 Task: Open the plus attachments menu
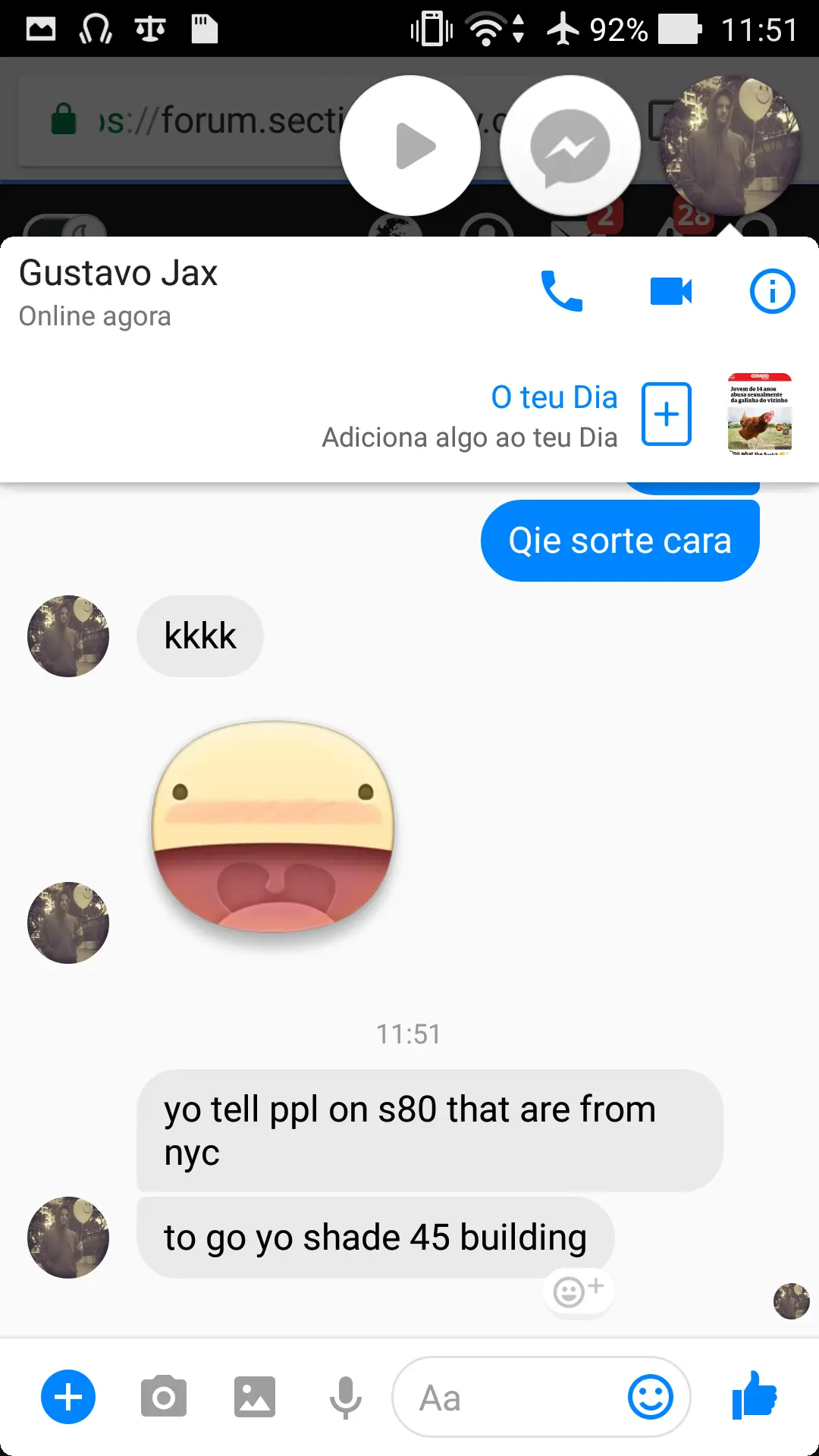click(68, 1397)
